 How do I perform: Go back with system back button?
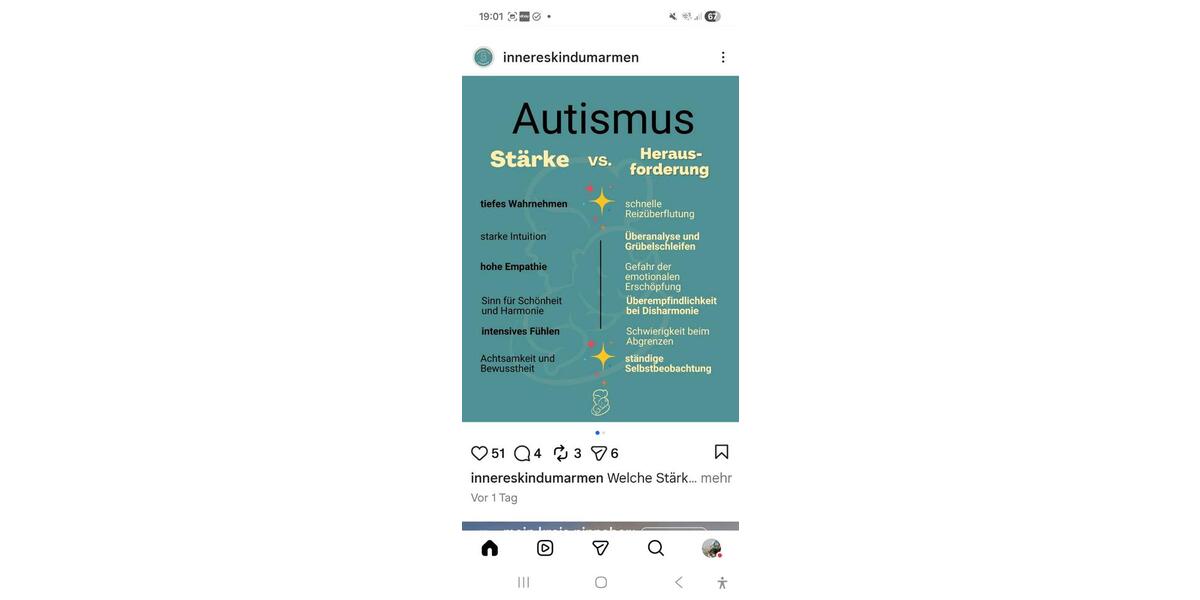point(678,582)
